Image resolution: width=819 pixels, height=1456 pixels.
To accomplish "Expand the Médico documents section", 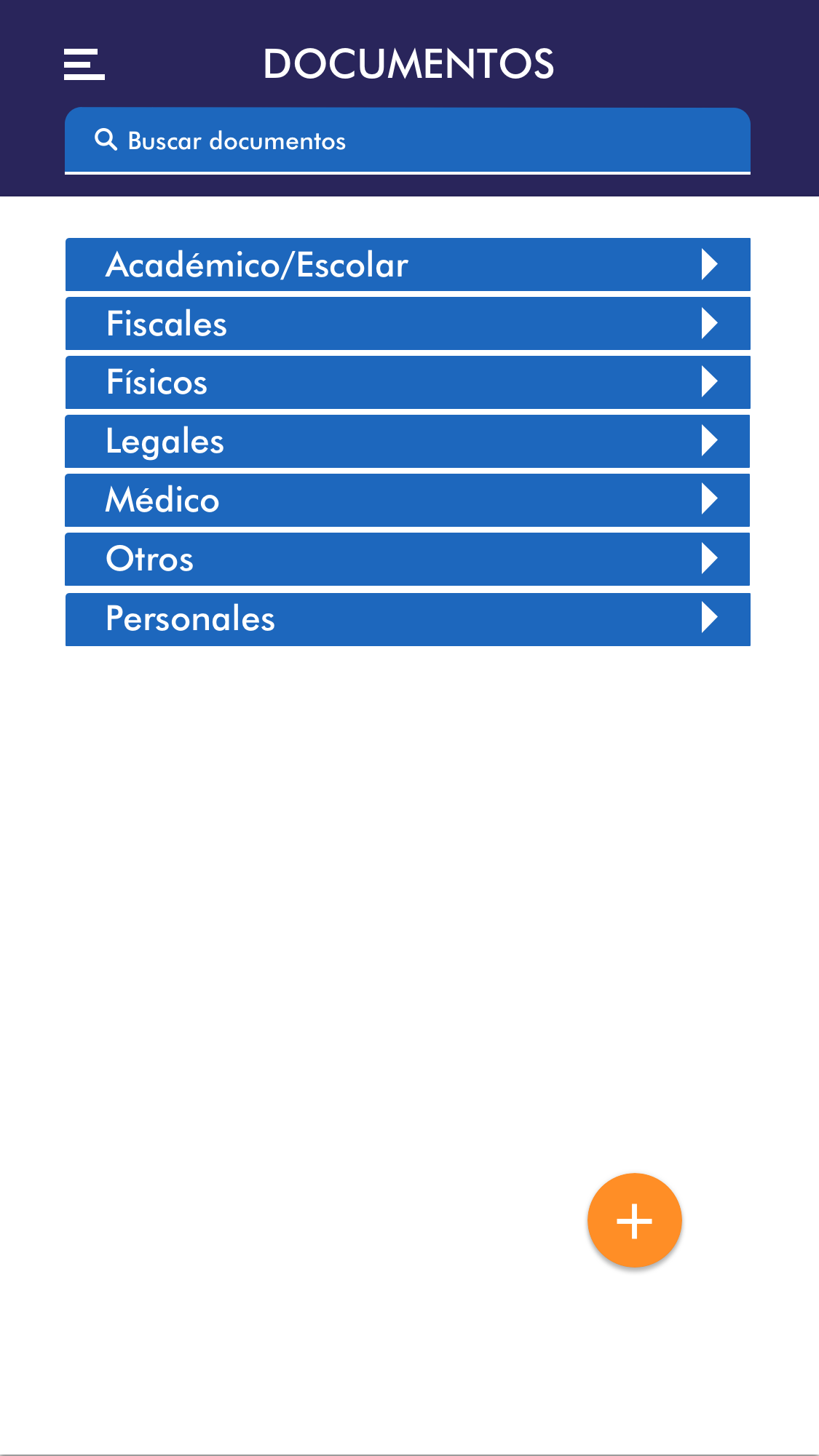I will 408,500.
